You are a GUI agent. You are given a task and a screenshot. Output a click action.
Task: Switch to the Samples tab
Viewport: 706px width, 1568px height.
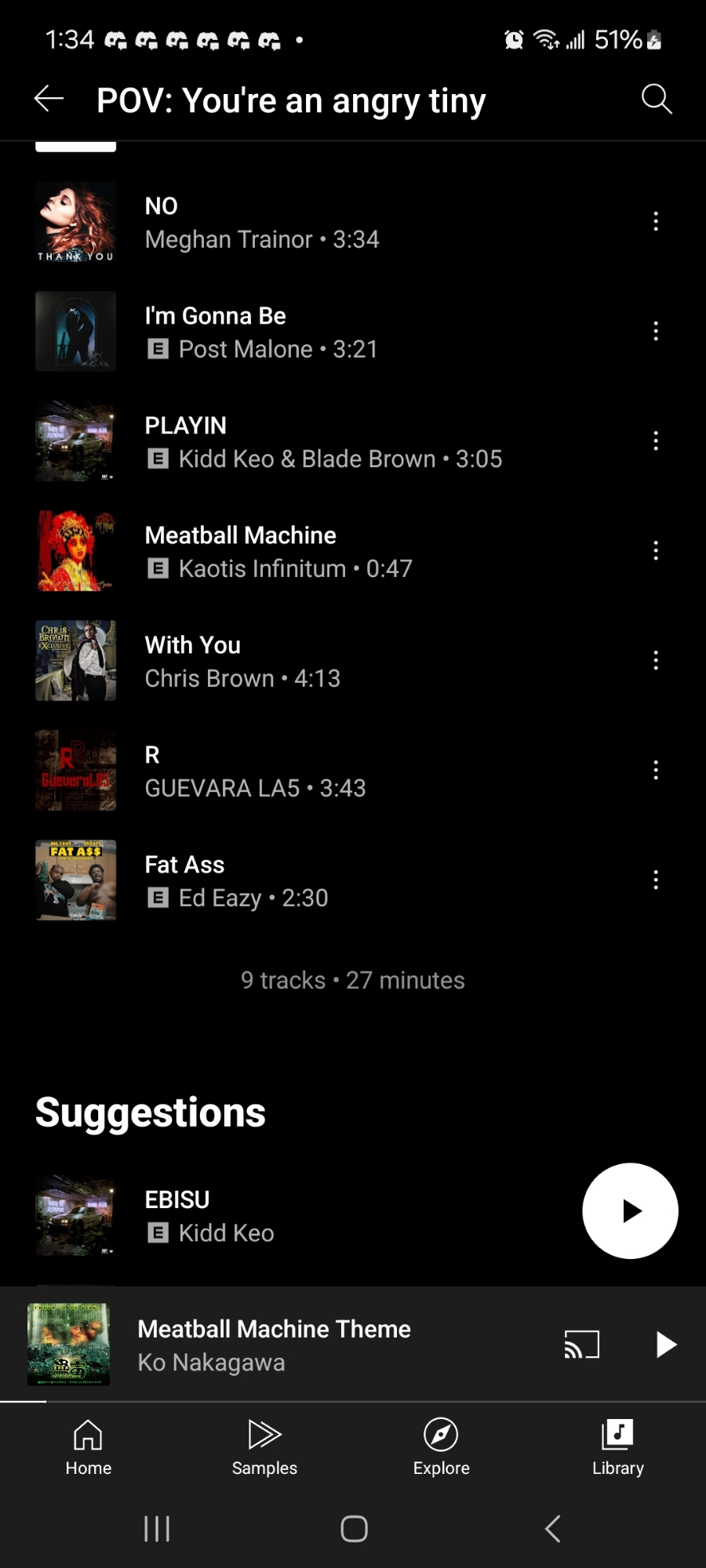(264, 1447)
